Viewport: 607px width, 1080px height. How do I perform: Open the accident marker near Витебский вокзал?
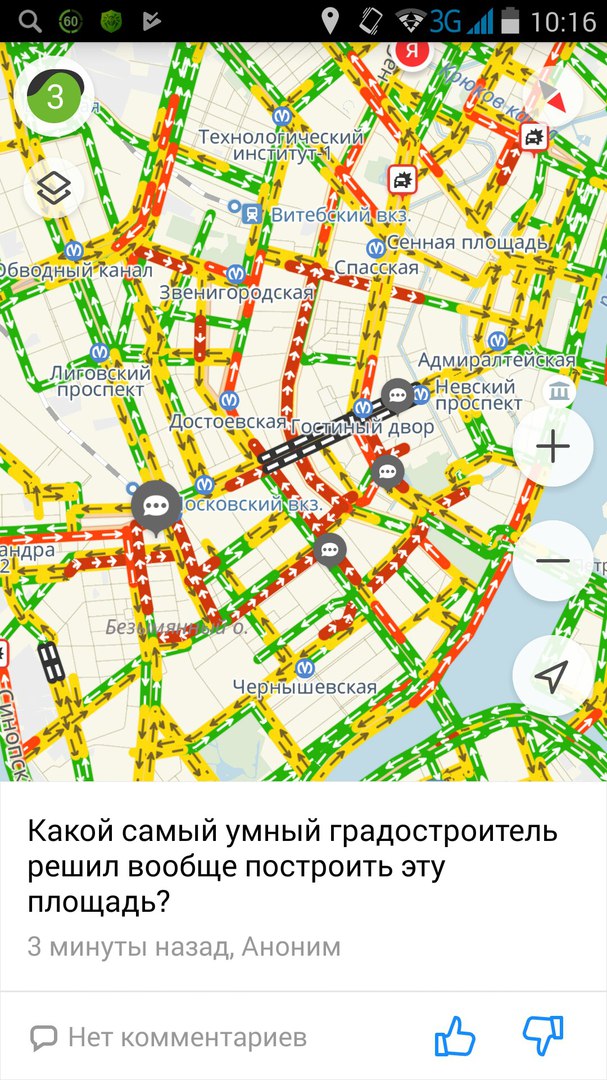(403, 179)
